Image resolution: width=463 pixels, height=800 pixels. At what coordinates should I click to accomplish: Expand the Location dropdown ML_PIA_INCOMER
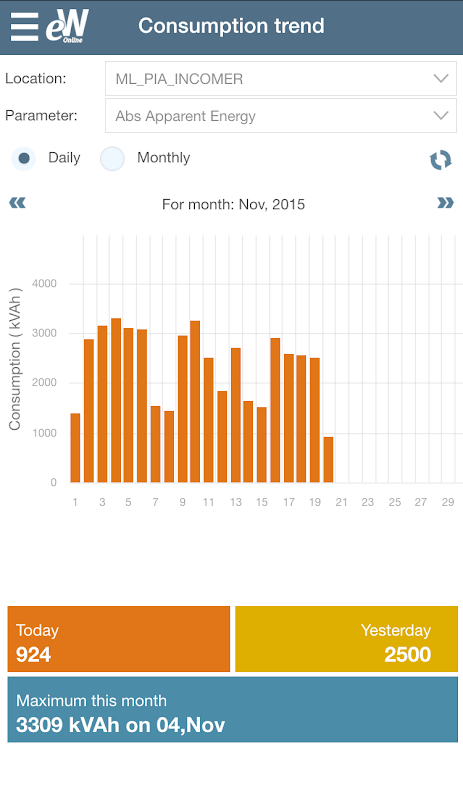281,79
